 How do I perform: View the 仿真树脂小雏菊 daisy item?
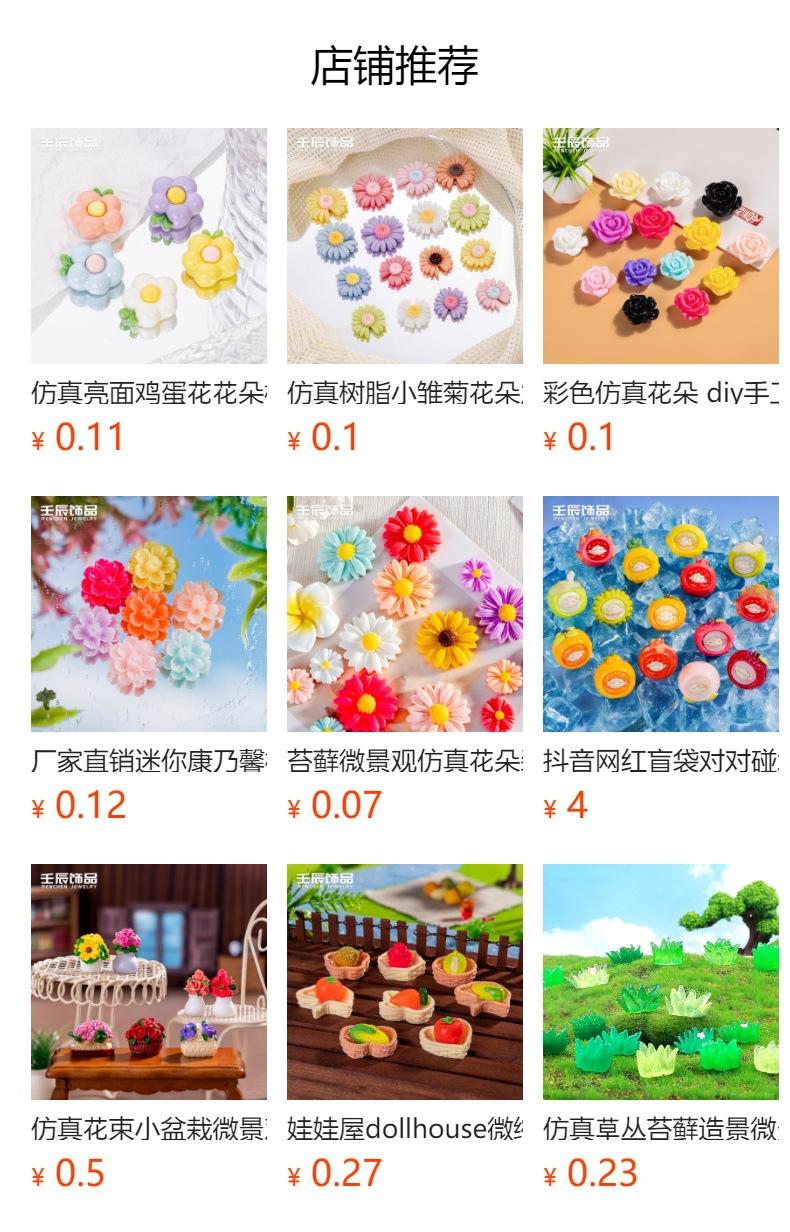tap(405, 246)
